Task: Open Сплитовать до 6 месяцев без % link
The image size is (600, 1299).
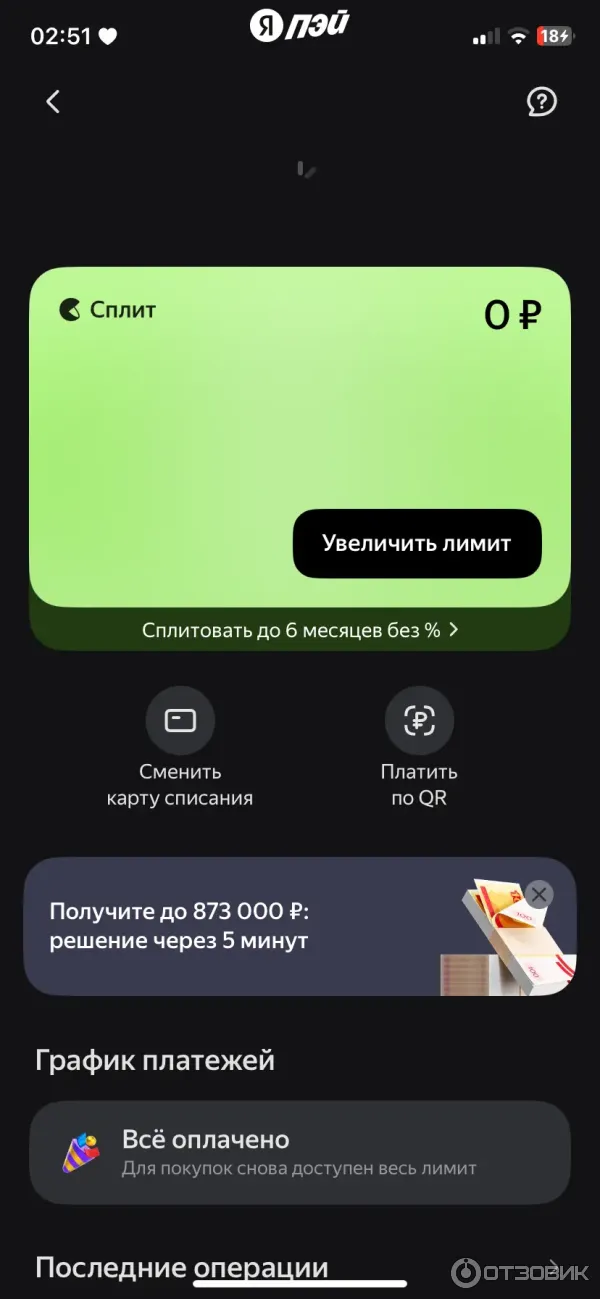Action: tap(299, 630)
